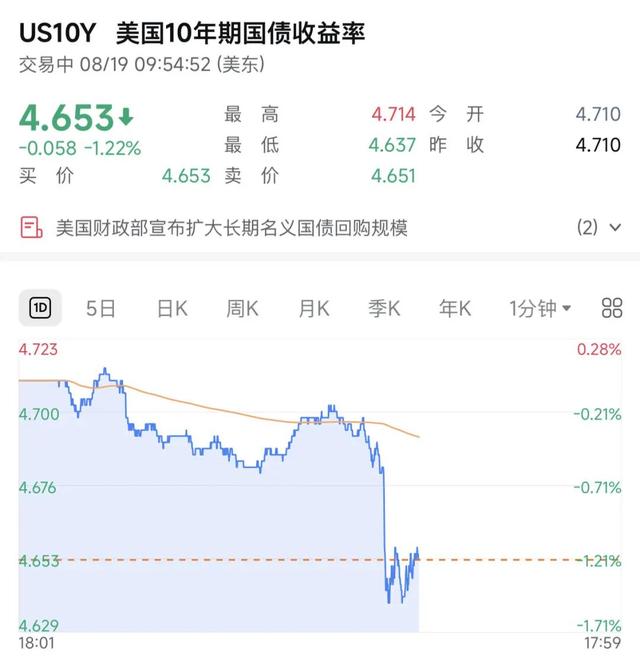Screen dimensions: 640x663
Task: Expand the news list chevron next to (2)
Action: point(615,227)
